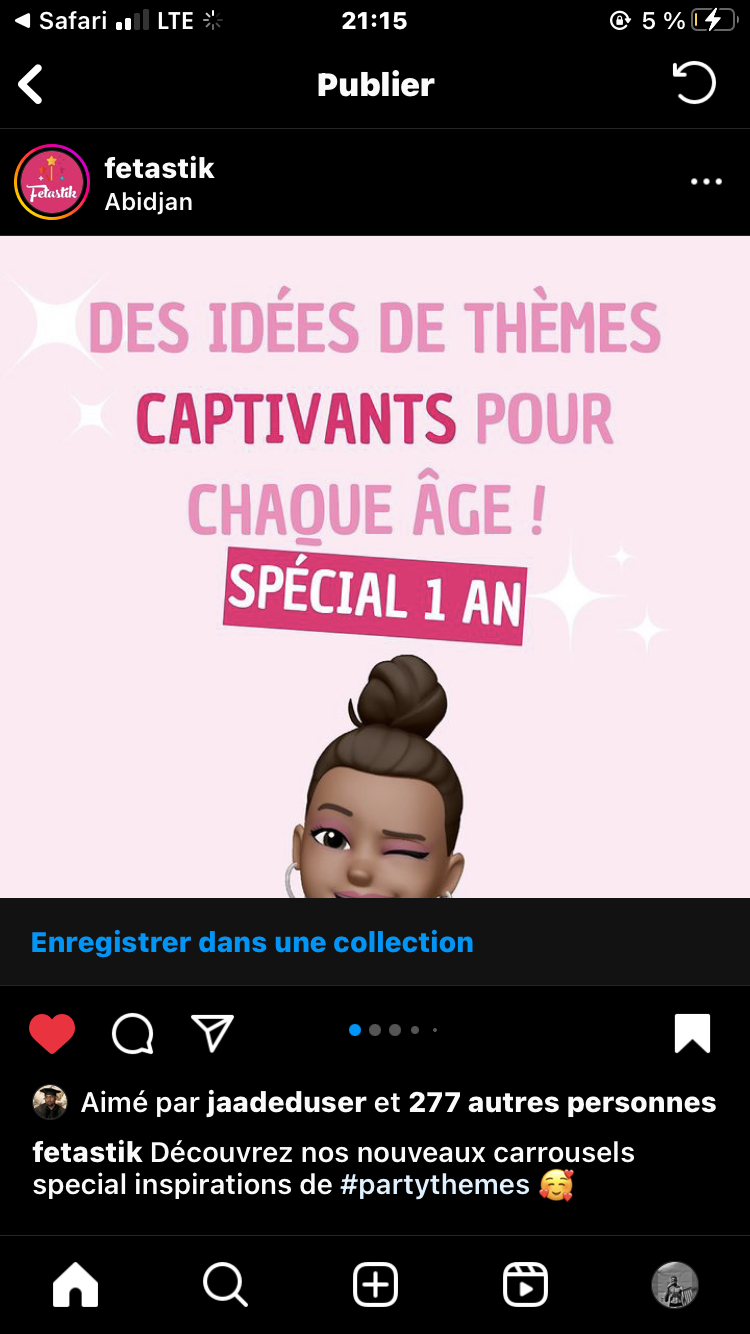Image resolution: width=750 pixels, height=1334 pixels.
Task: Tap Enregistrer dans une collection
Action: click(x=252, y=942)
